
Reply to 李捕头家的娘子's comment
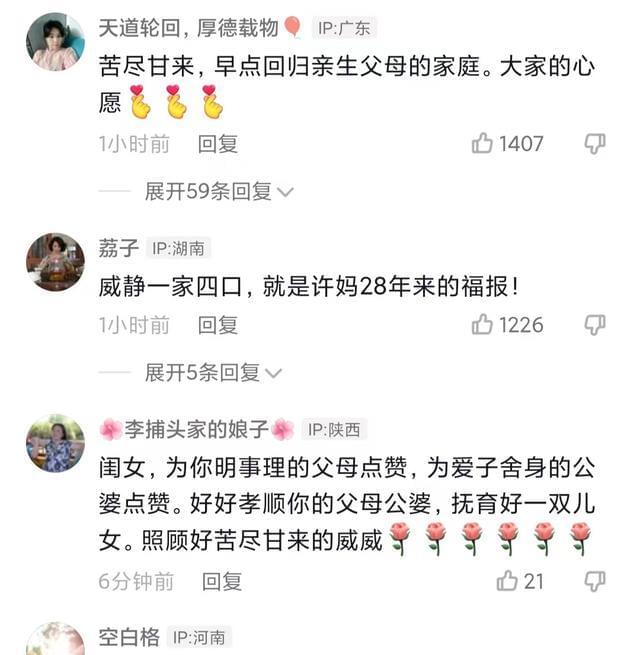tap(221, 581)
